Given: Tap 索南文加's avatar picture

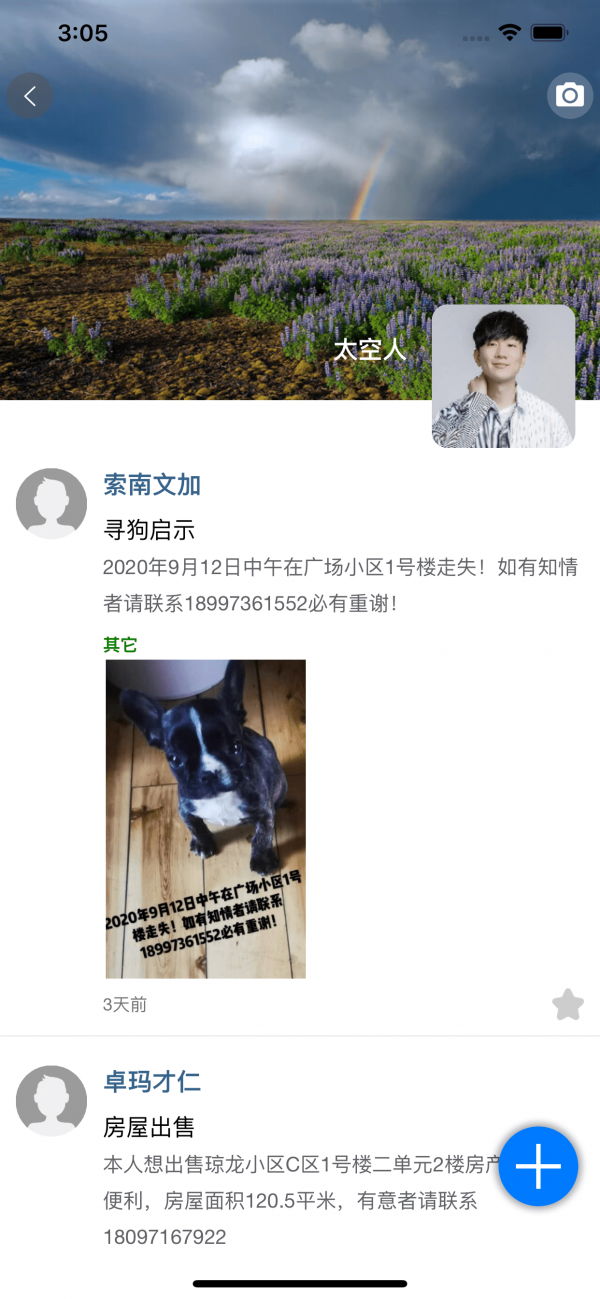Looking at the screenshot, I should click(x=51, y=504).
